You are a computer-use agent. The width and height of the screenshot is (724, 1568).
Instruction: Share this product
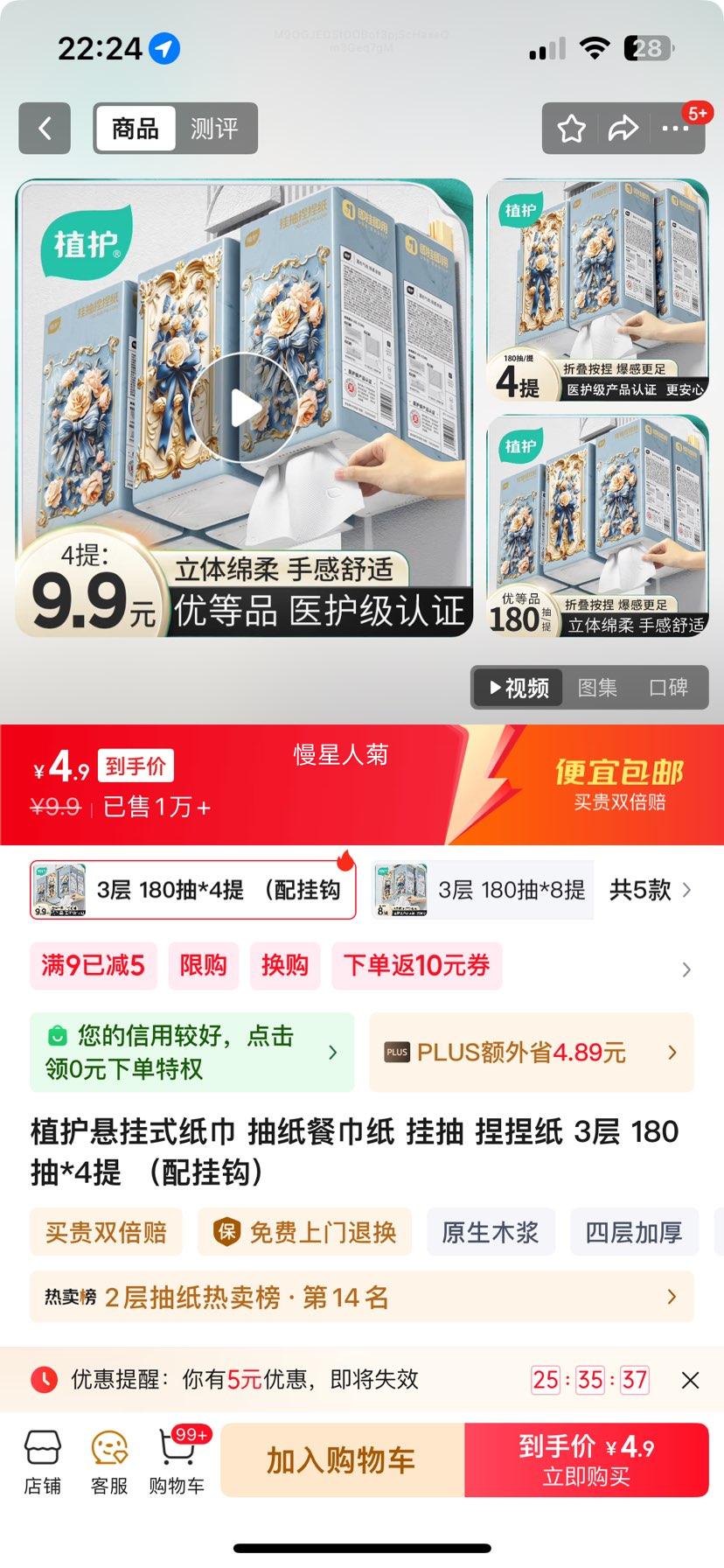[x=623, y=129]
